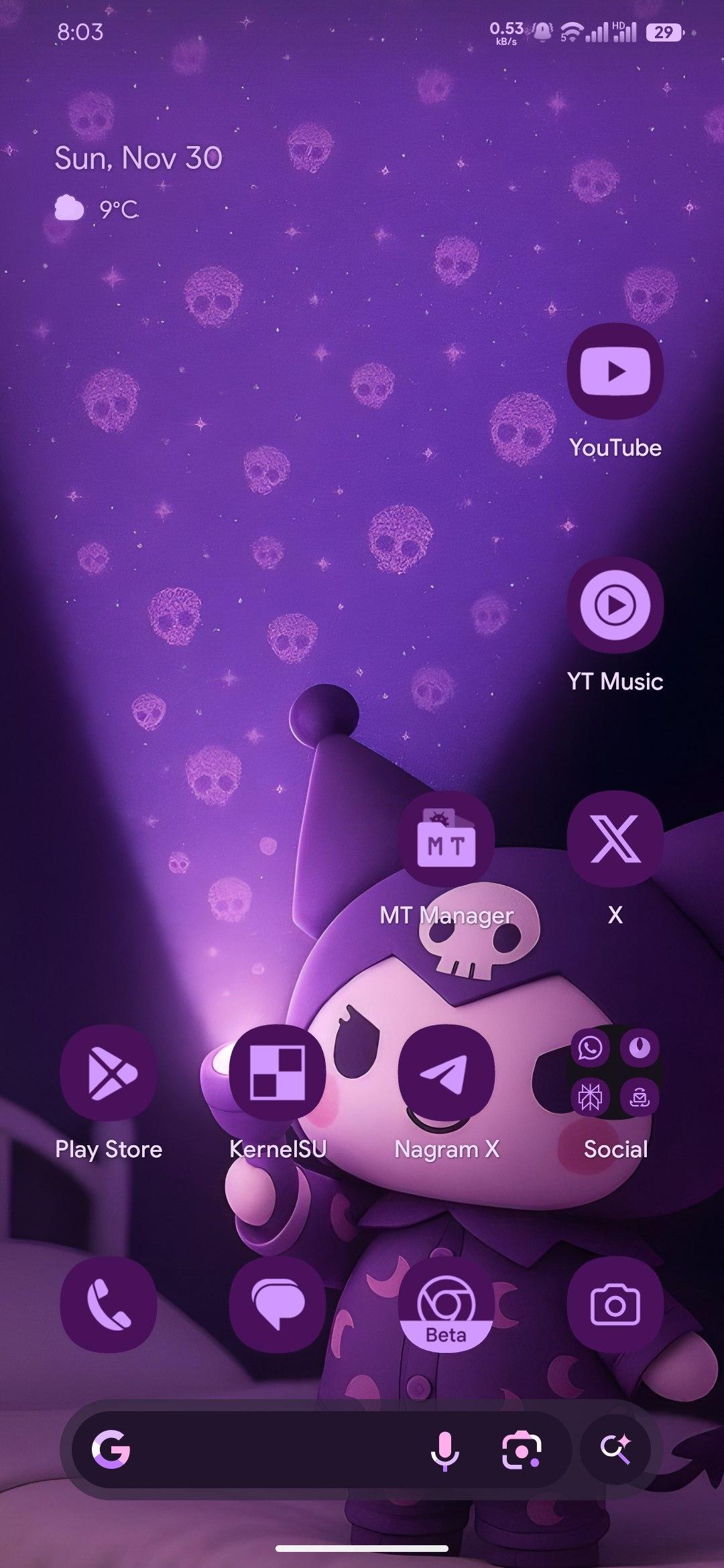Image resolution: width=724 pixels, height=1568 pixels.
Task: Open the weather widget showing 9°C
Action: [97, 210]
